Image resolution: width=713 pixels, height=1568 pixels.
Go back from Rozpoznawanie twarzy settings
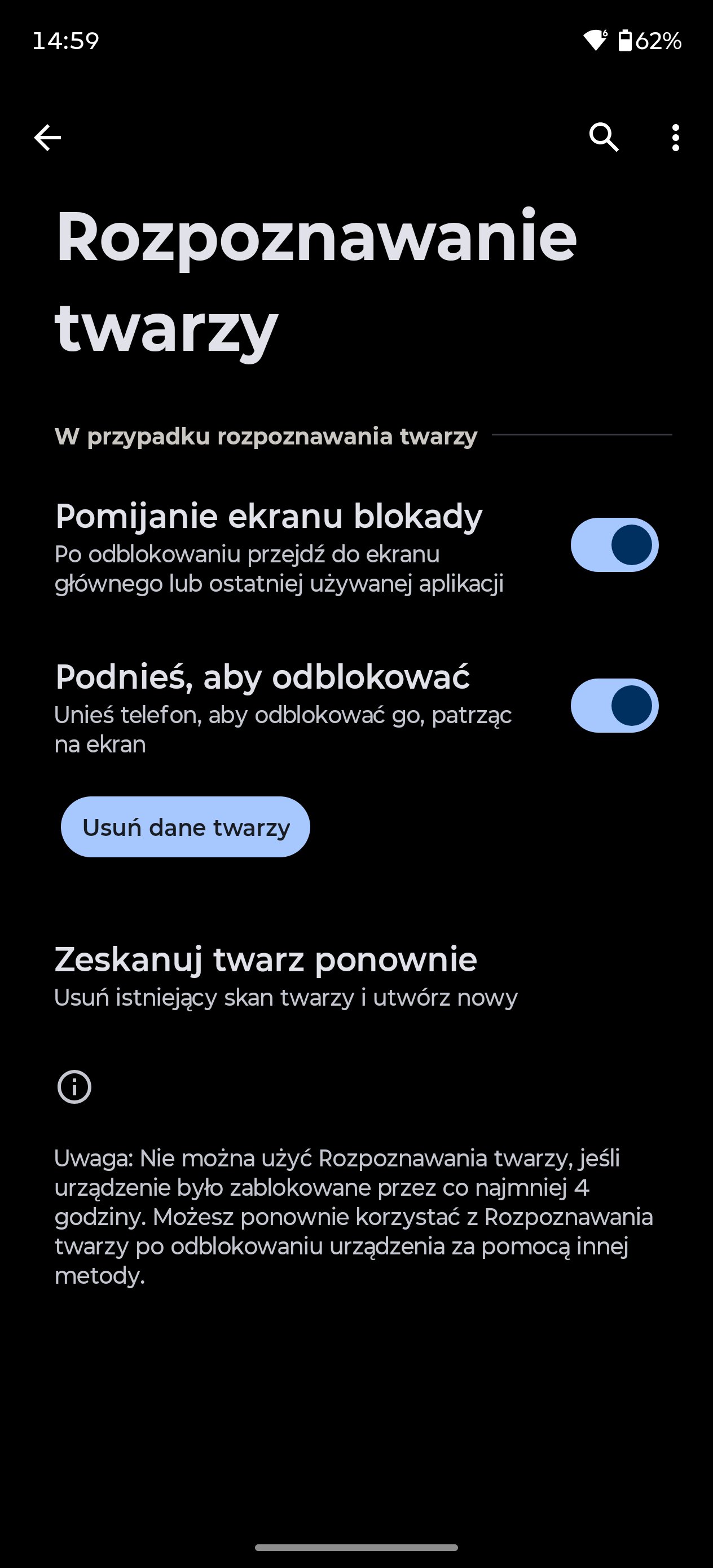[x=47, y=138]
